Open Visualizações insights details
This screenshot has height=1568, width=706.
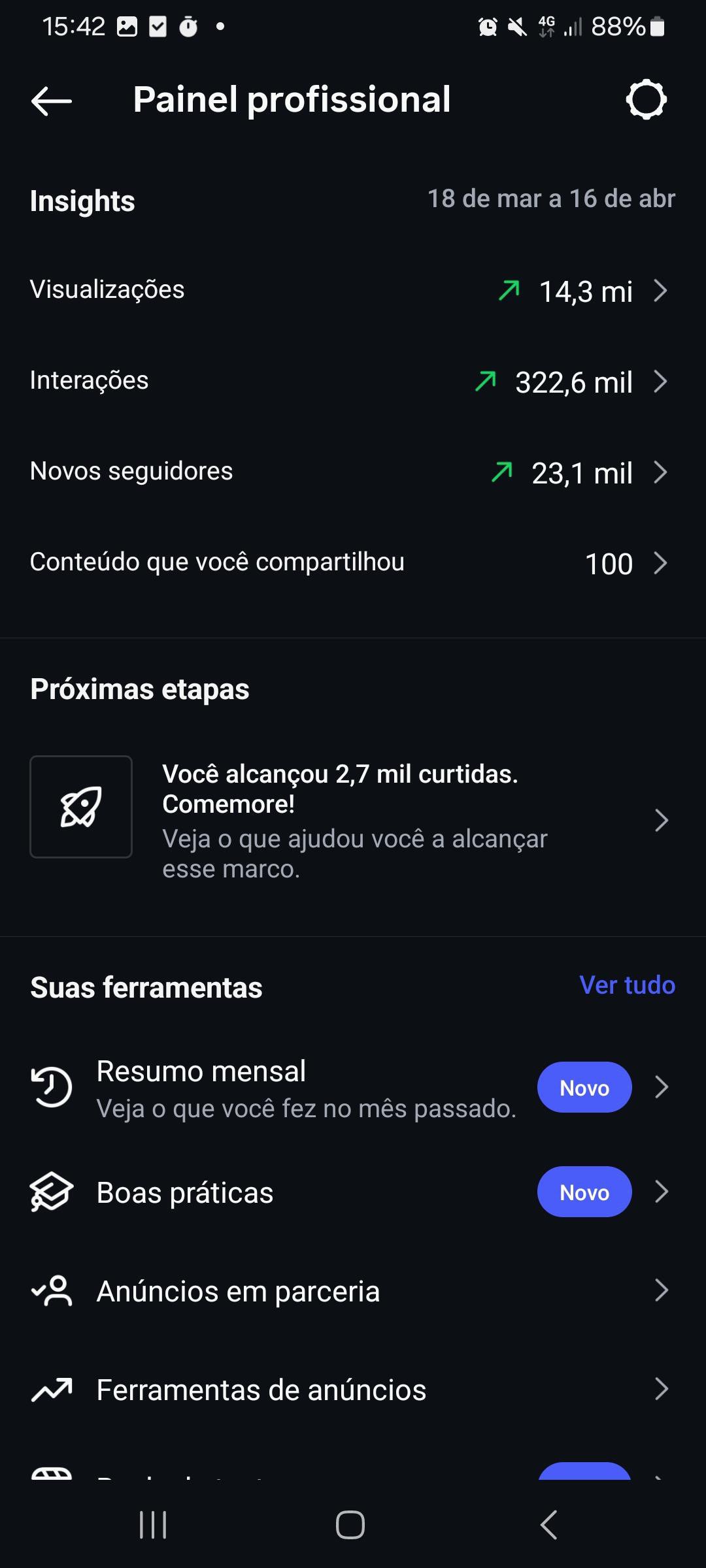coord(353,290)
